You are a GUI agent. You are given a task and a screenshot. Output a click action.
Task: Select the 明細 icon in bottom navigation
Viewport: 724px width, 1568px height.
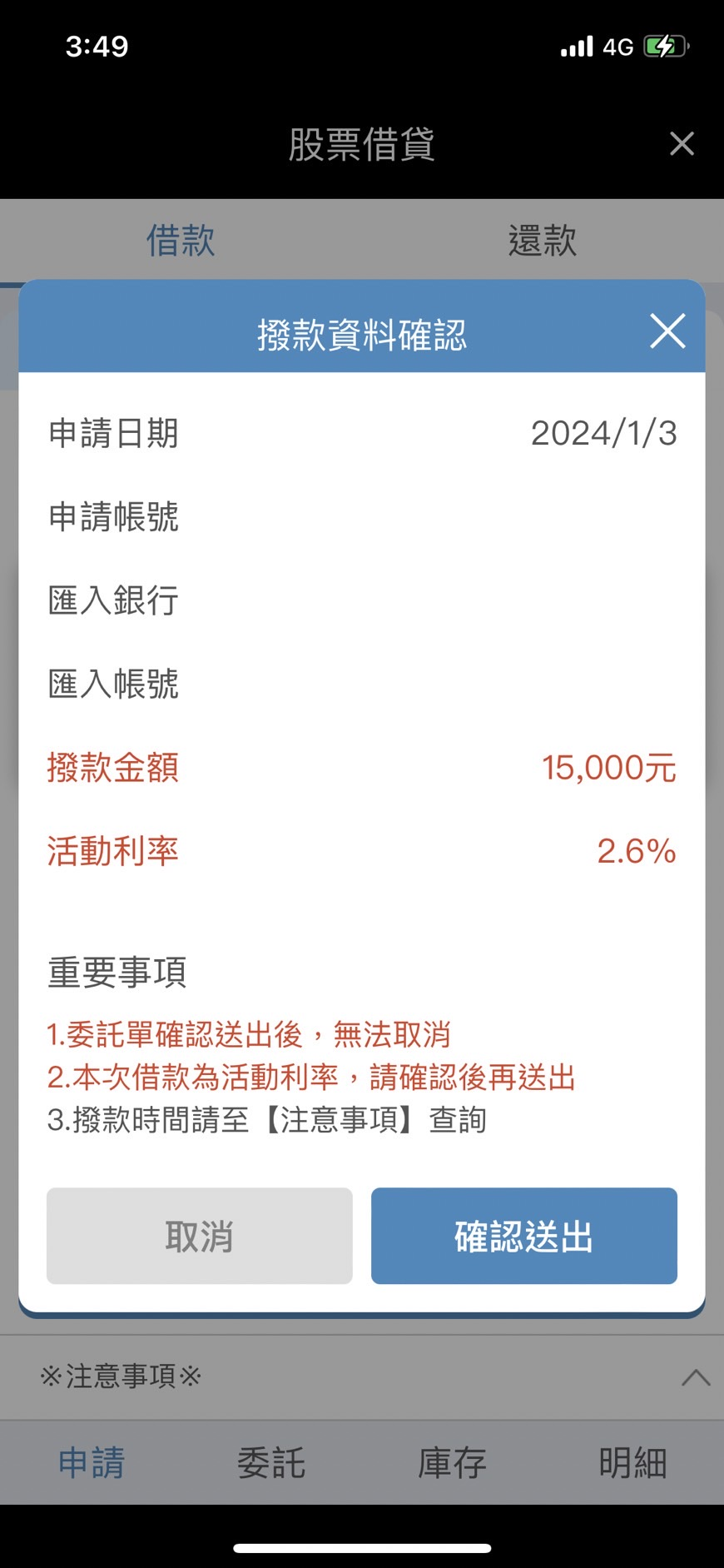pos(632,1461)
